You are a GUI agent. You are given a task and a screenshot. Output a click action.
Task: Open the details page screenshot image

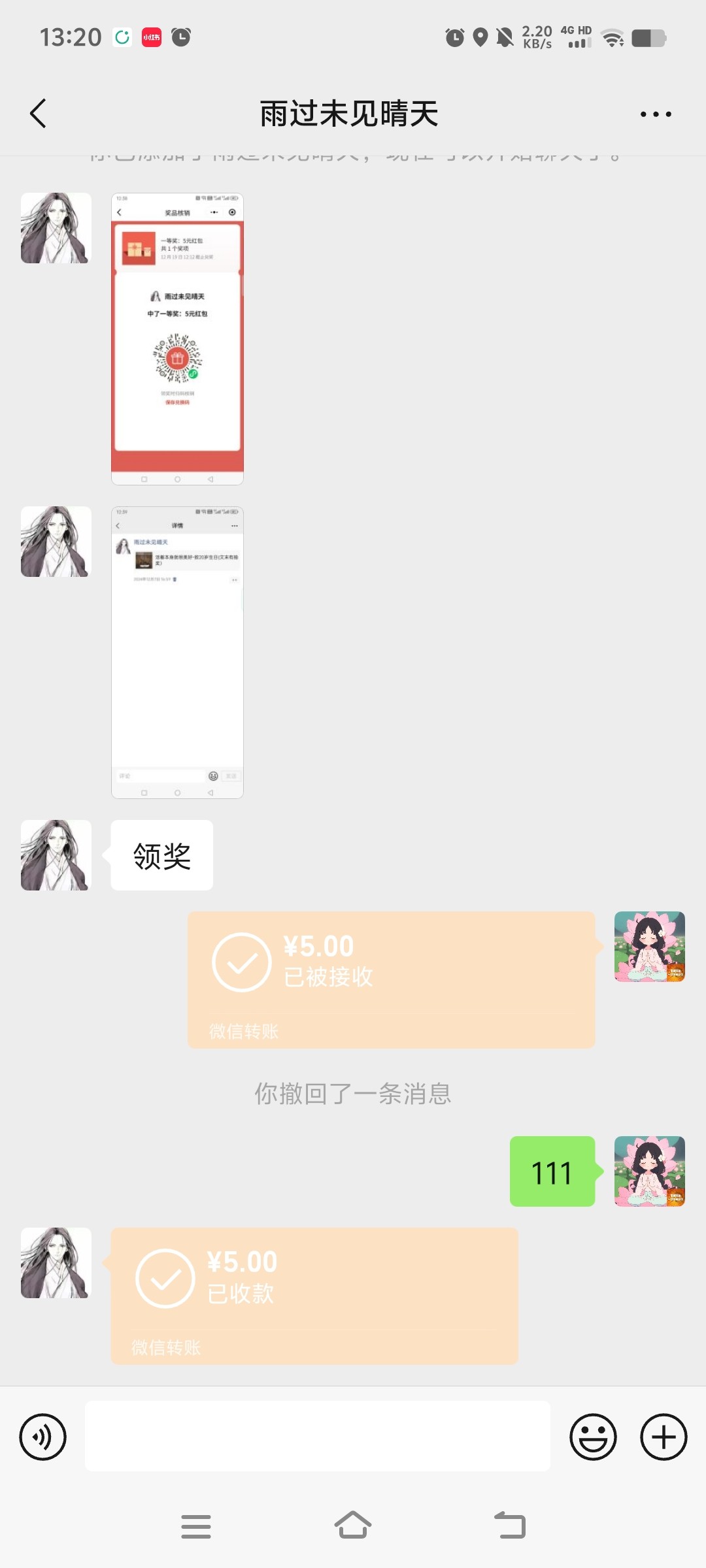177,652
